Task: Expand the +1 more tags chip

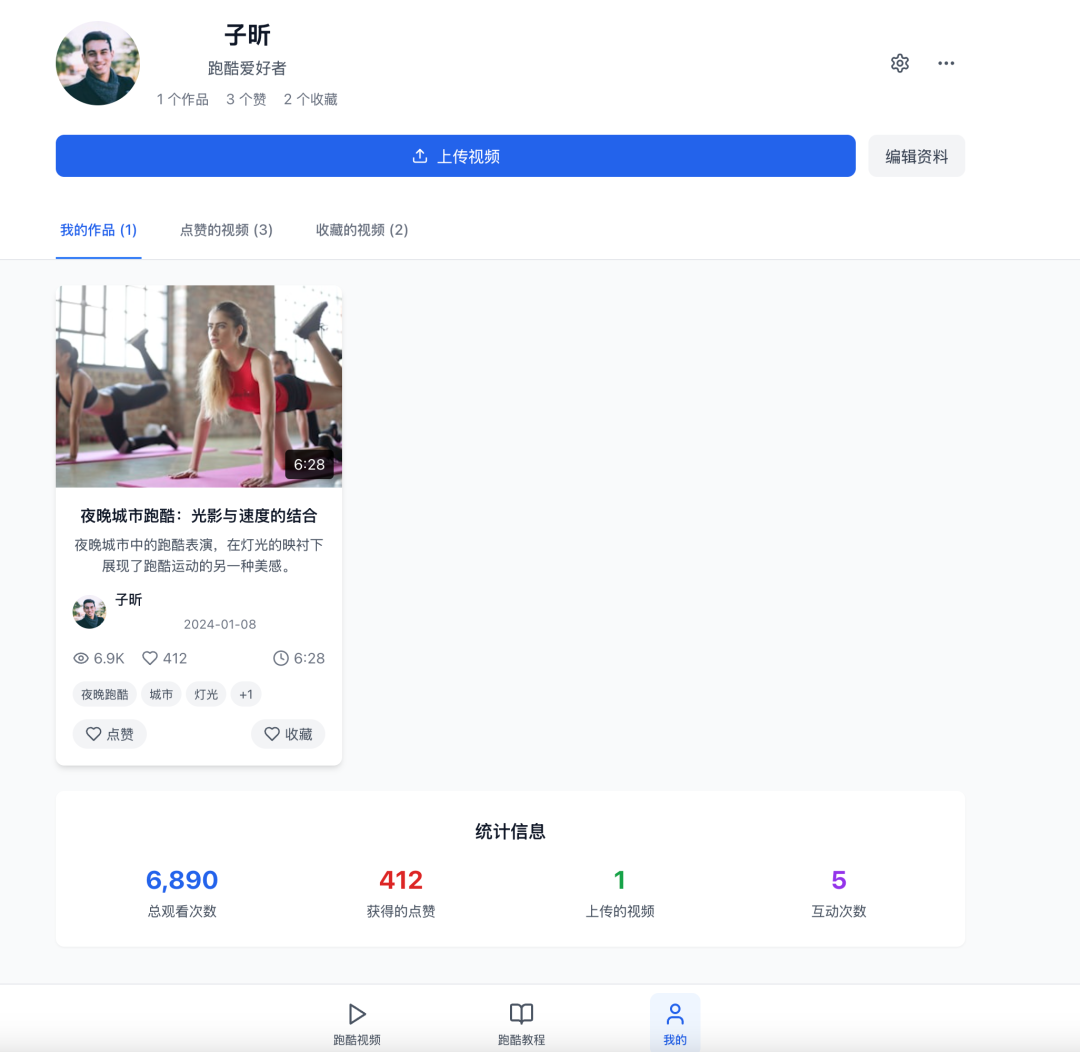Action: [246, 694]
